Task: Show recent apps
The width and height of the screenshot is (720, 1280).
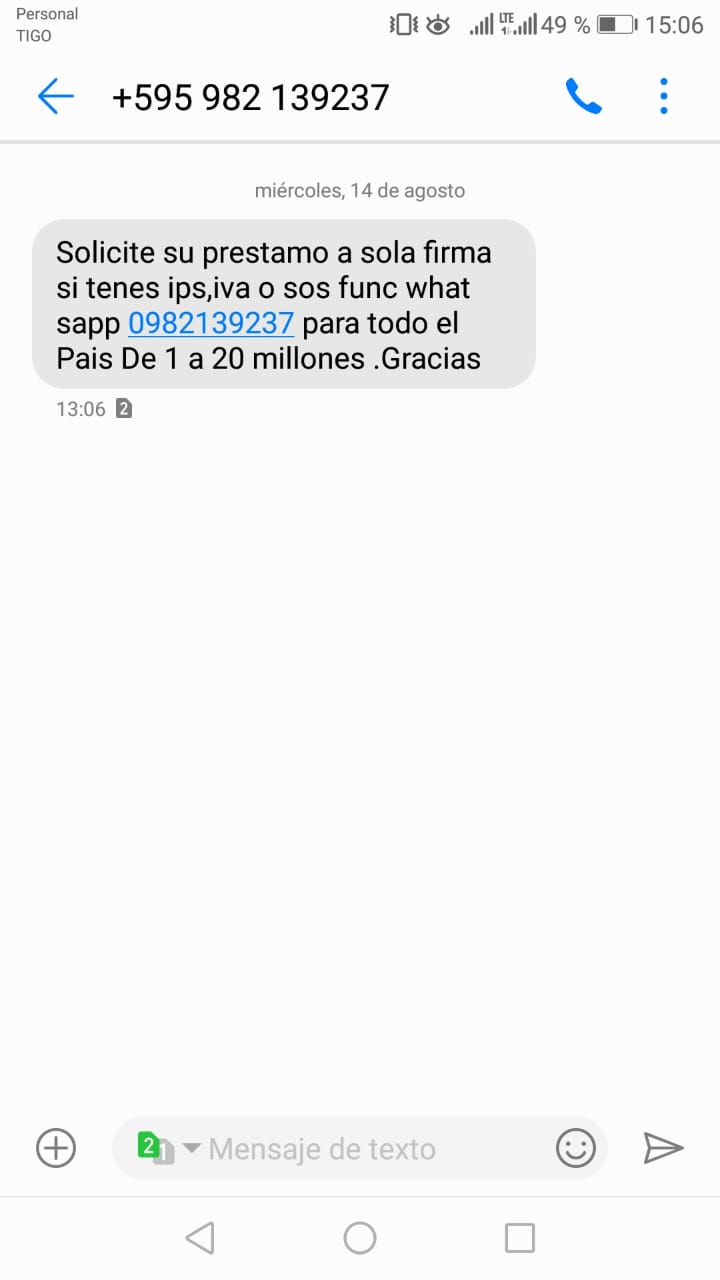Action: [520, 1238]
